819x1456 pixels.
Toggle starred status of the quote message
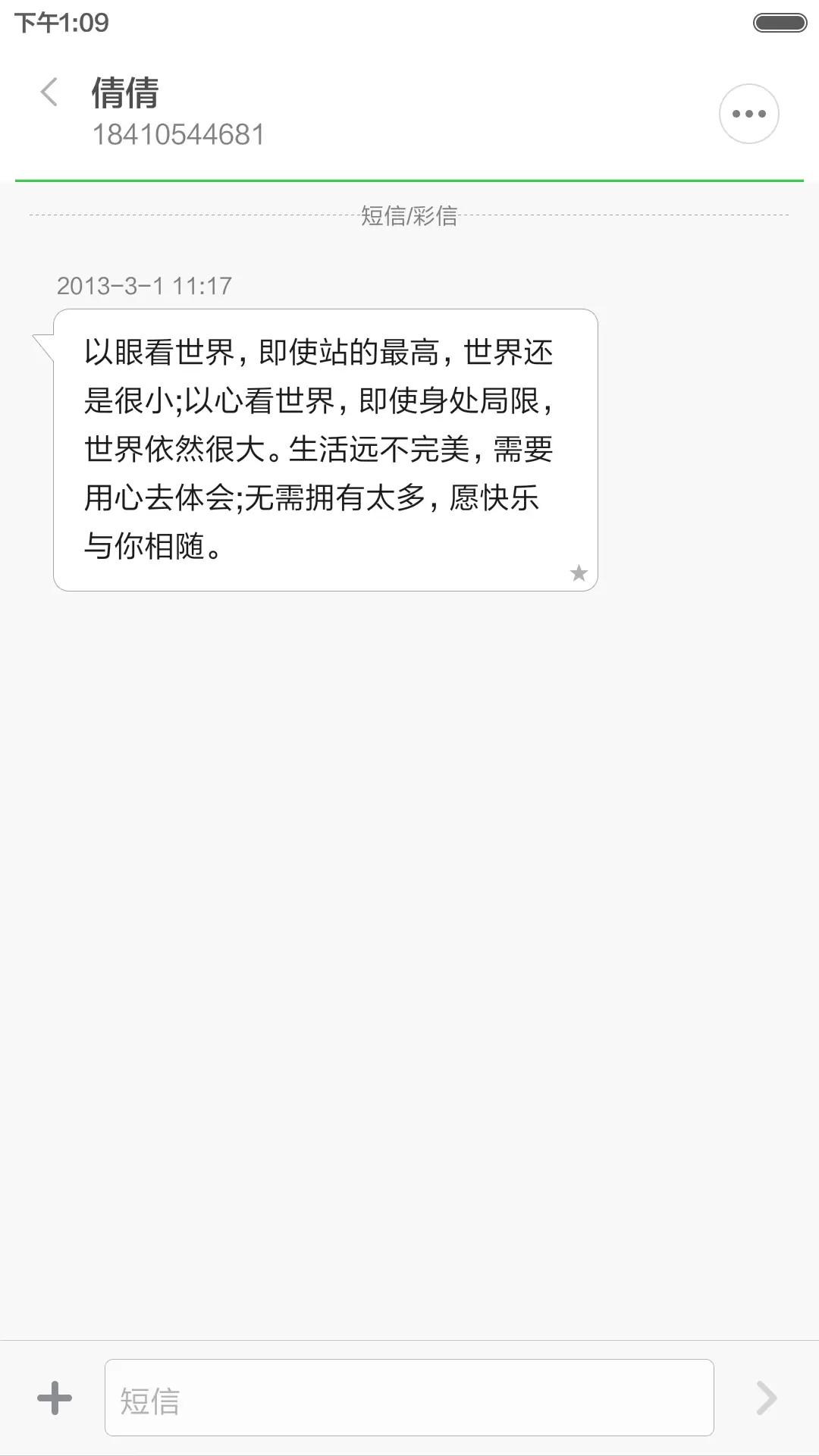[579, 574]
